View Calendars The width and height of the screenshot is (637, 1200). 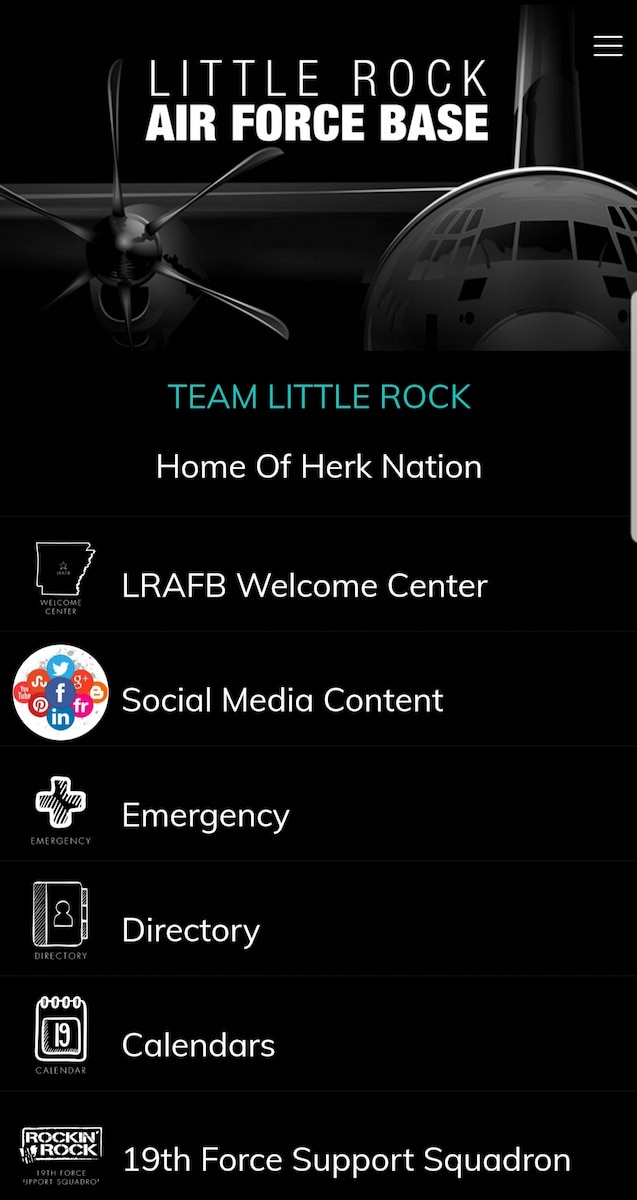point(198,1045)
